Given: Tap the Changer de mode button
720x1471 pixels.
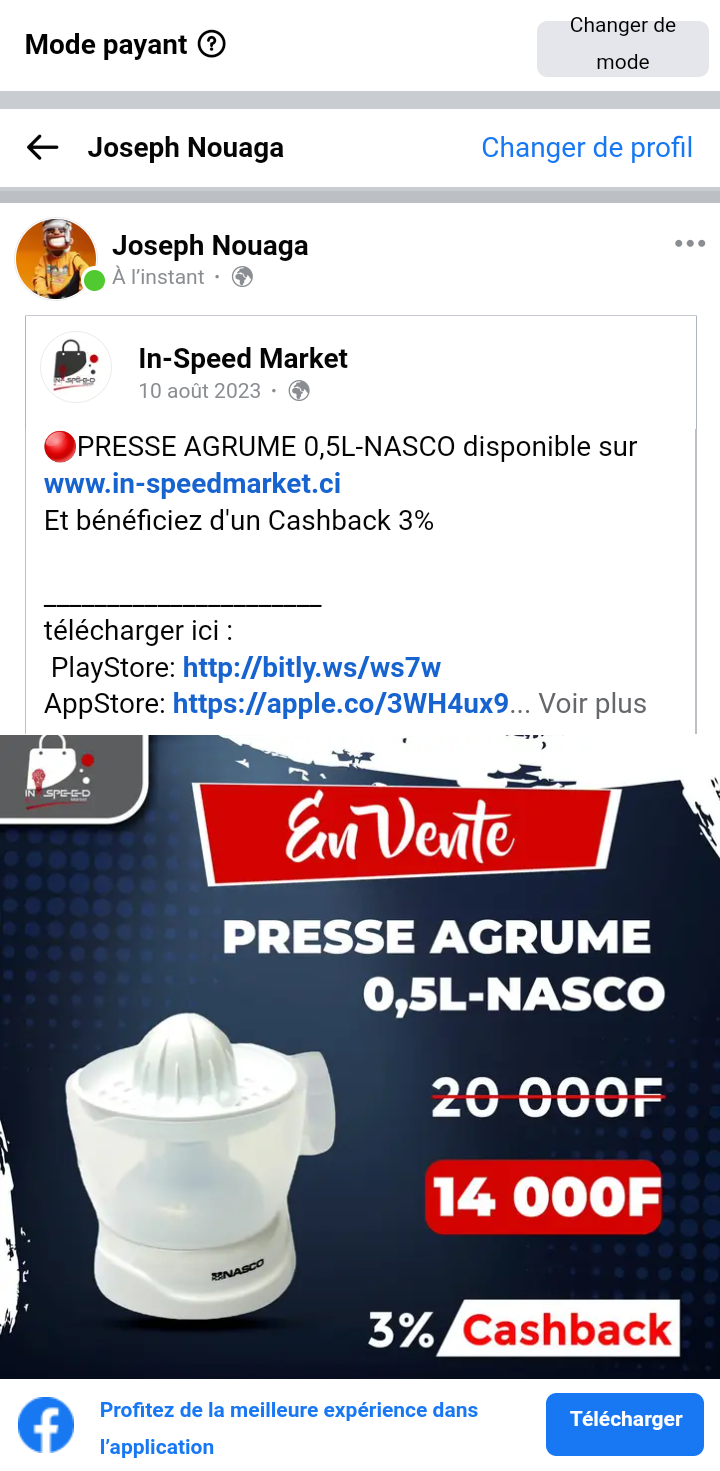Looking at the screenshot, I should (622, 44).
